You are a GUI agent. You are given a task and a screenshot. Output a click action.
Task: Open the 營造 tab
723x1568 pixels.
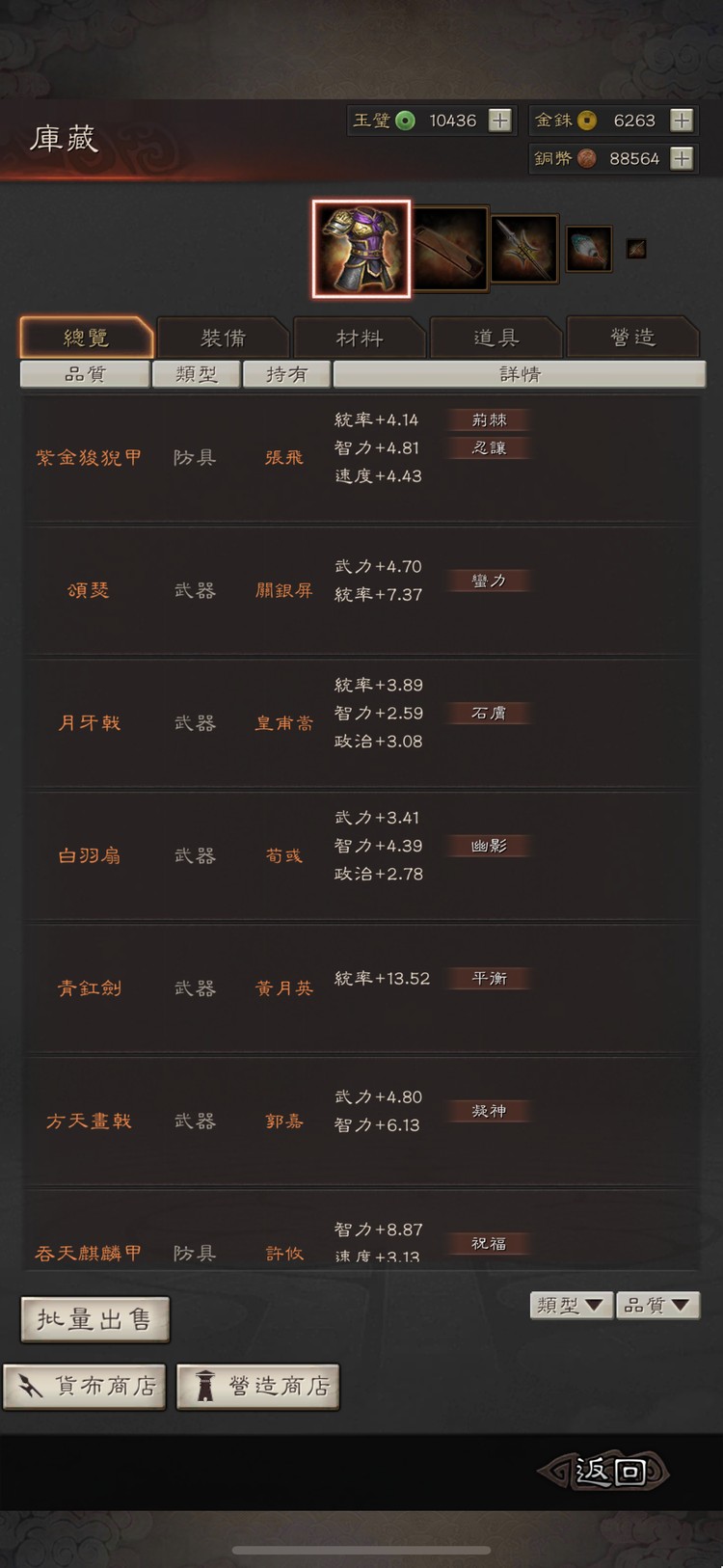coord(634,338)
